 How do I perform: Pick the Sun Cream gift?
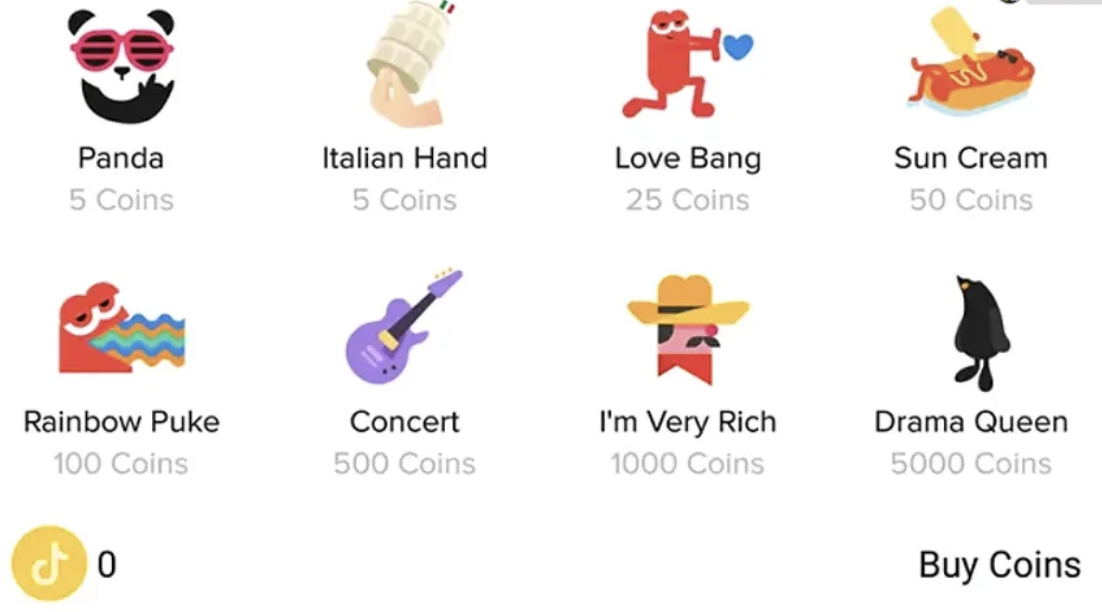tap(970, 68)
